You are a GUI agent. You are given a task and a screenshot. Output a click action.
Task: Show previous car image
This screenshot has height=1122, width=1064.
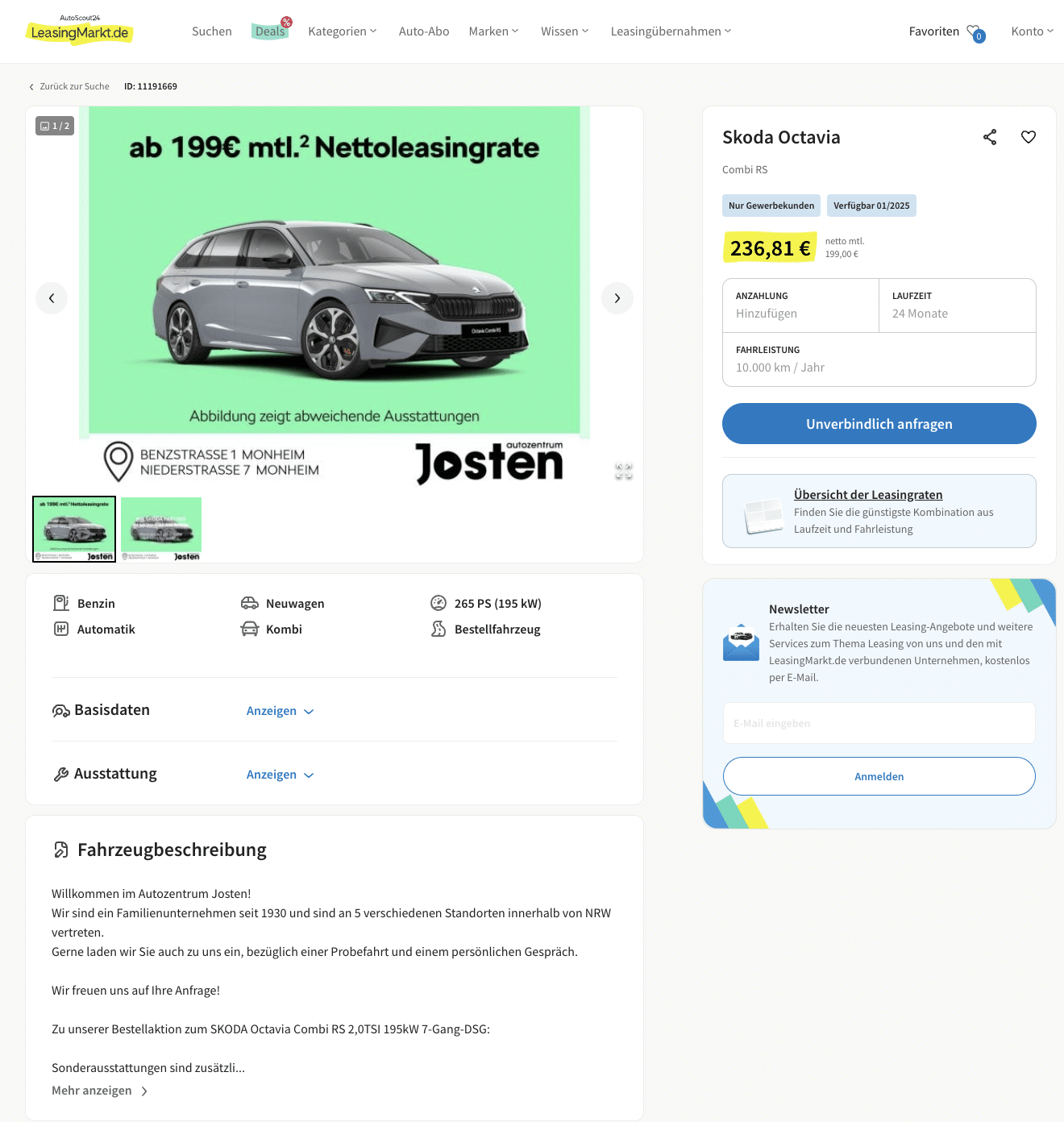tap(52, 298)
